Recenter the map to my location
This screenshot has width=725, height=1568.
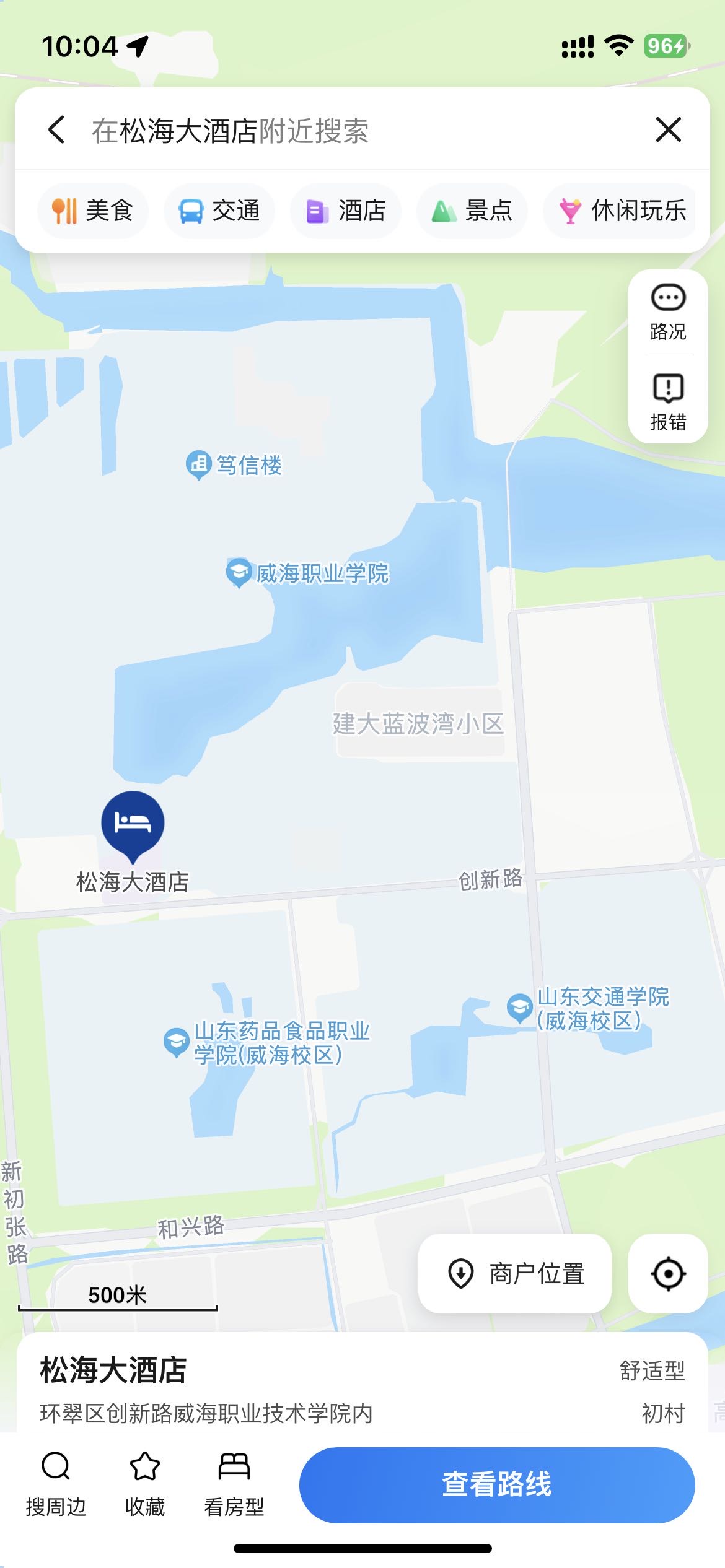668,1274
